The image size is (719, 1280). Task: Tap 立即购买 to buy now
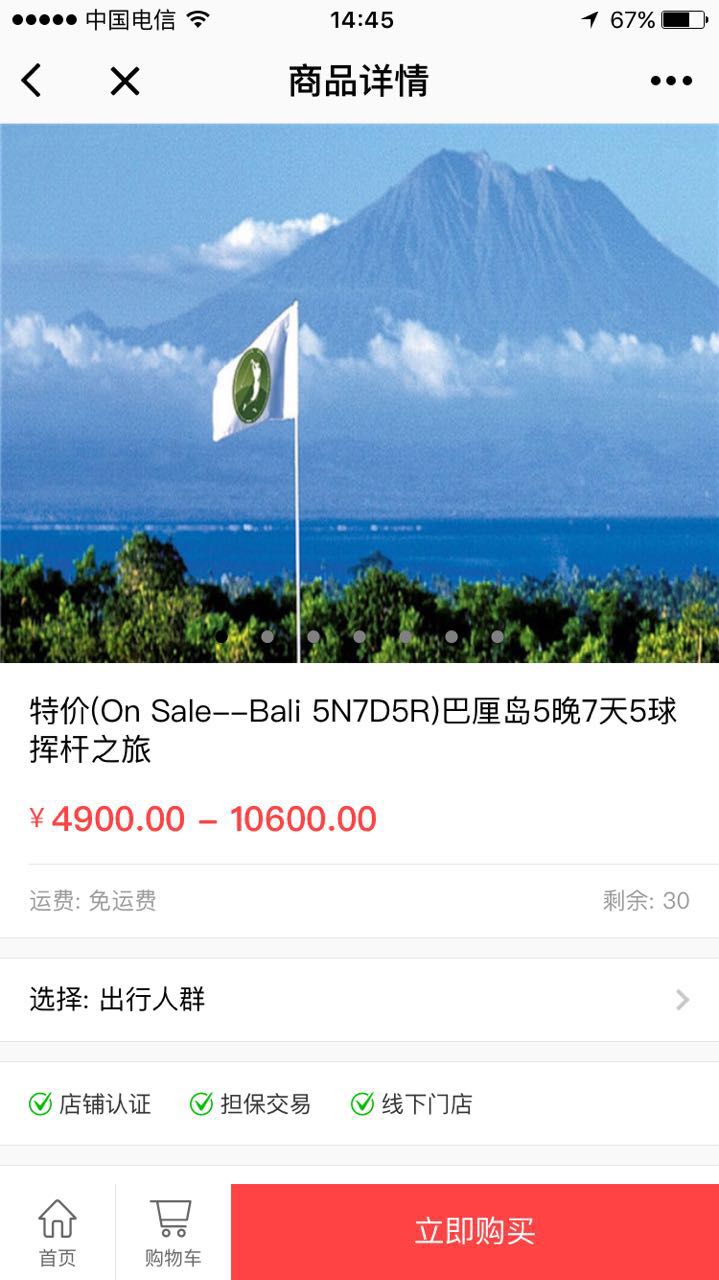coord(475,1232)
